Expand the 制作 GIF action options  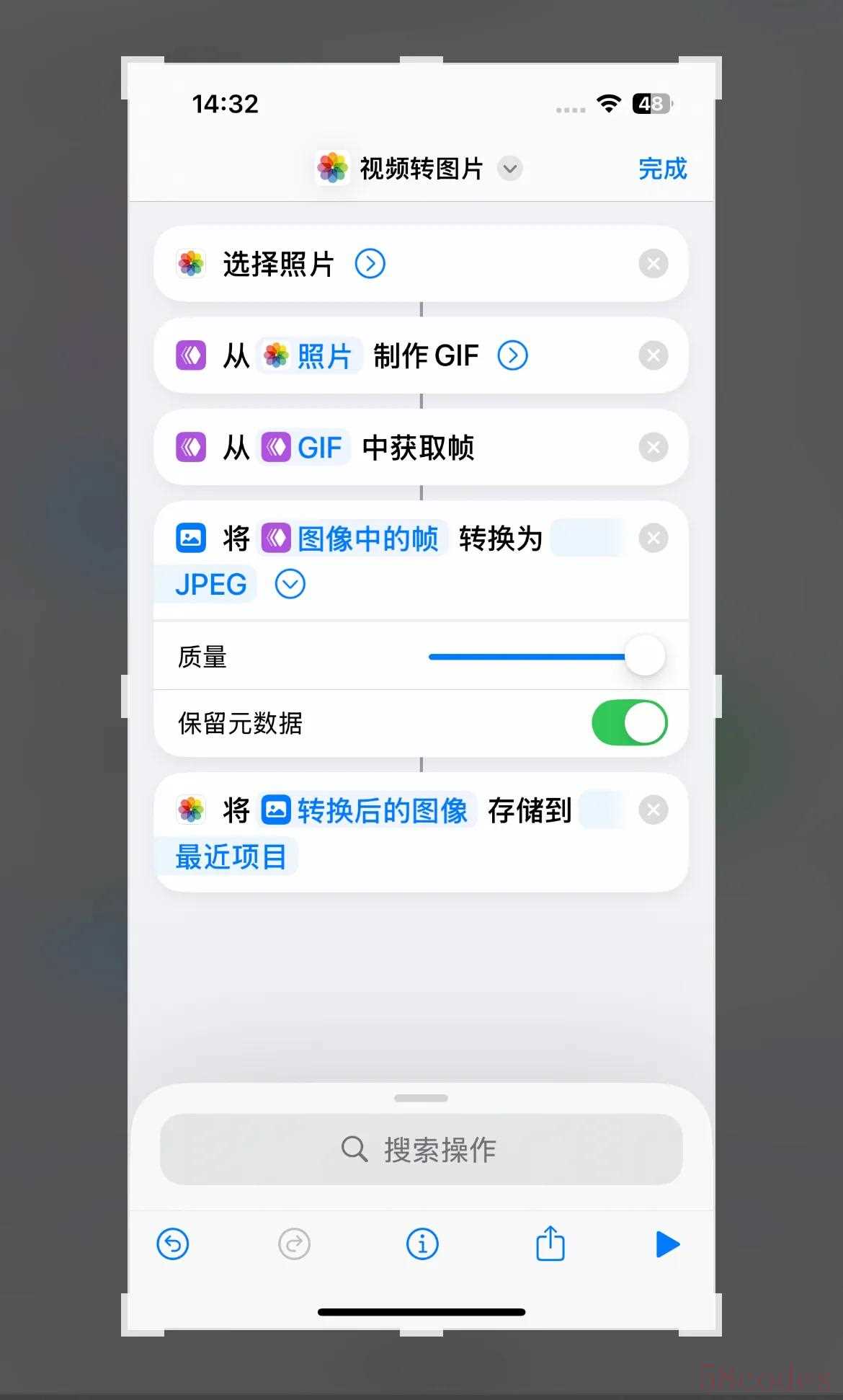tap(512, 355)
